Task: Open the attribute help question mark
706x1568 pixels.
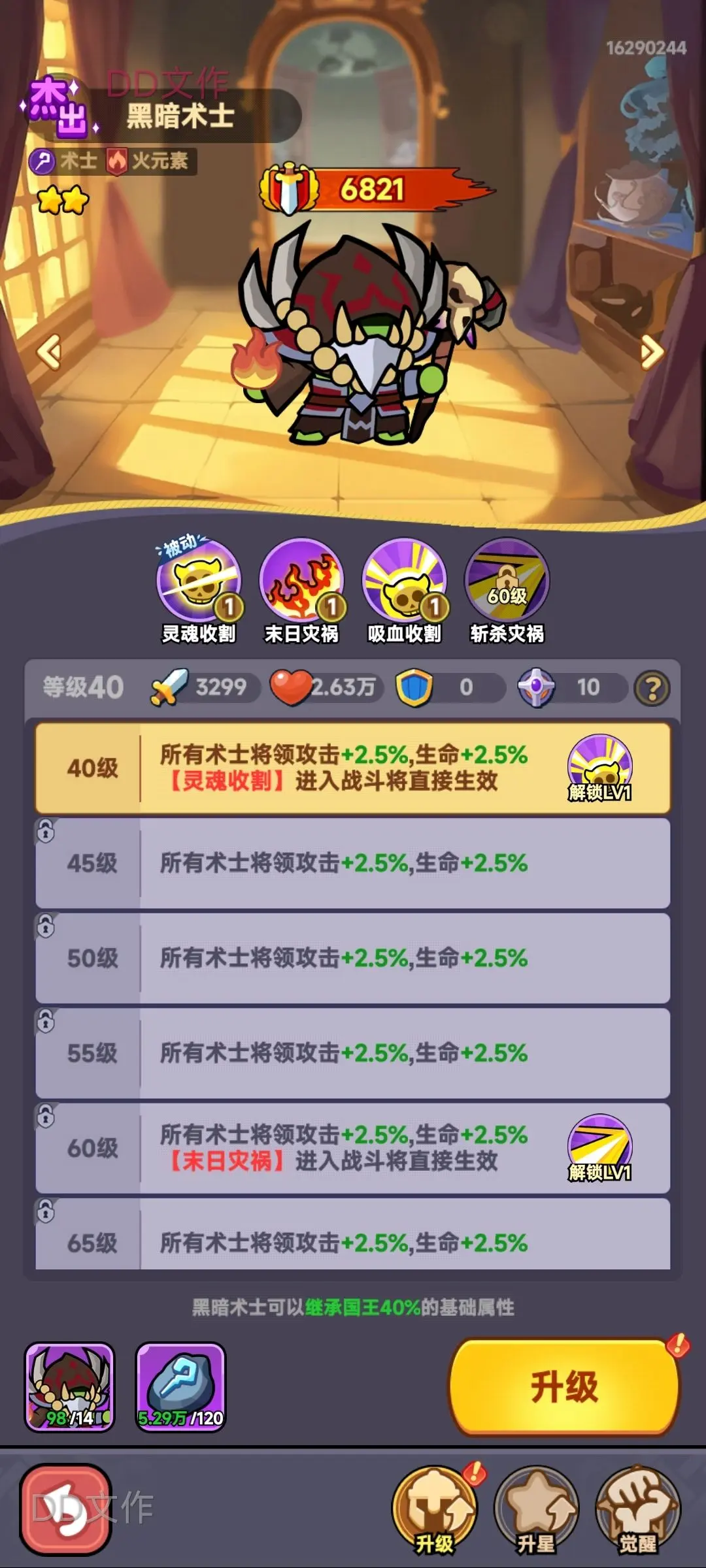Action: 652,688
